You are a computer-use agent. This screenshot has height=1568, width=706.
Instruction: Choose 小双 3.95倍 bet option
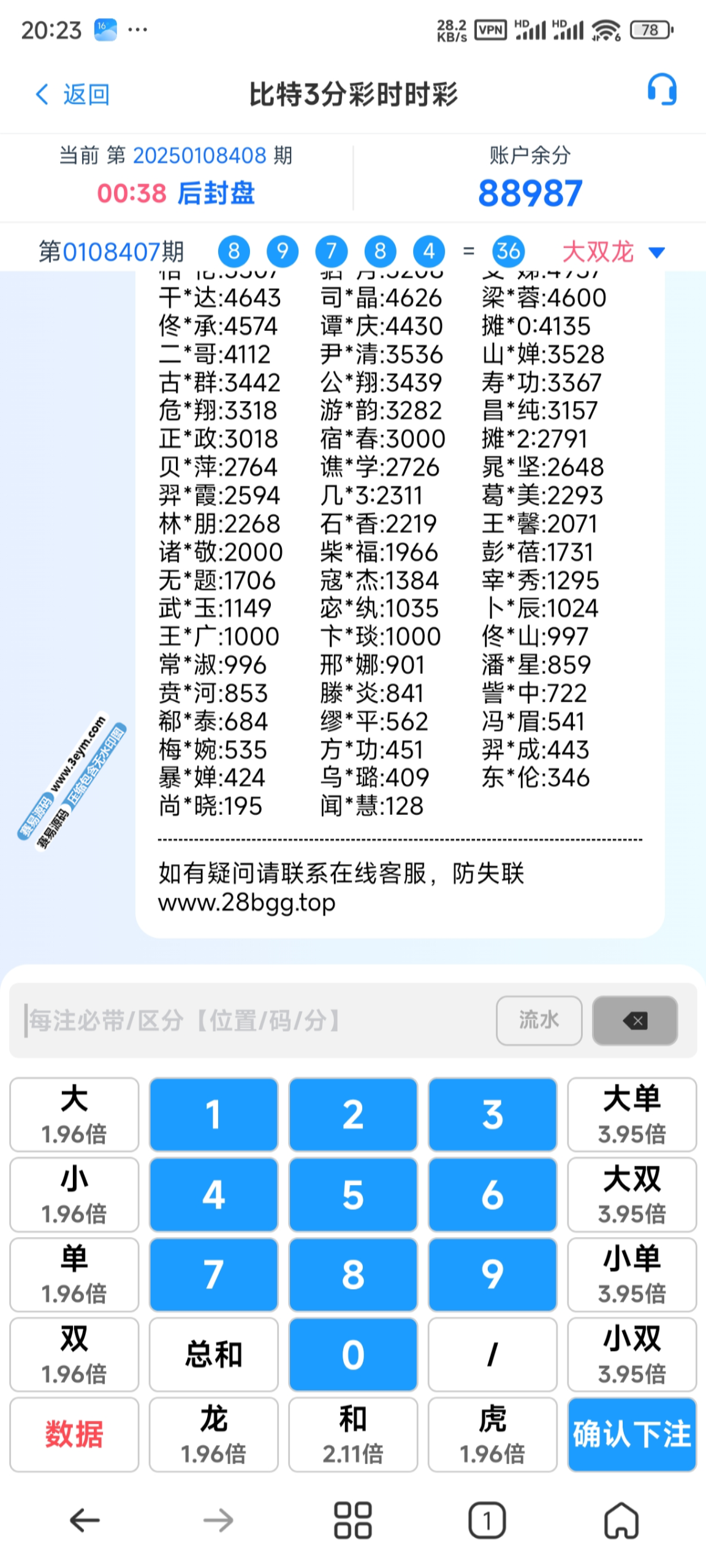(631, 1355)
